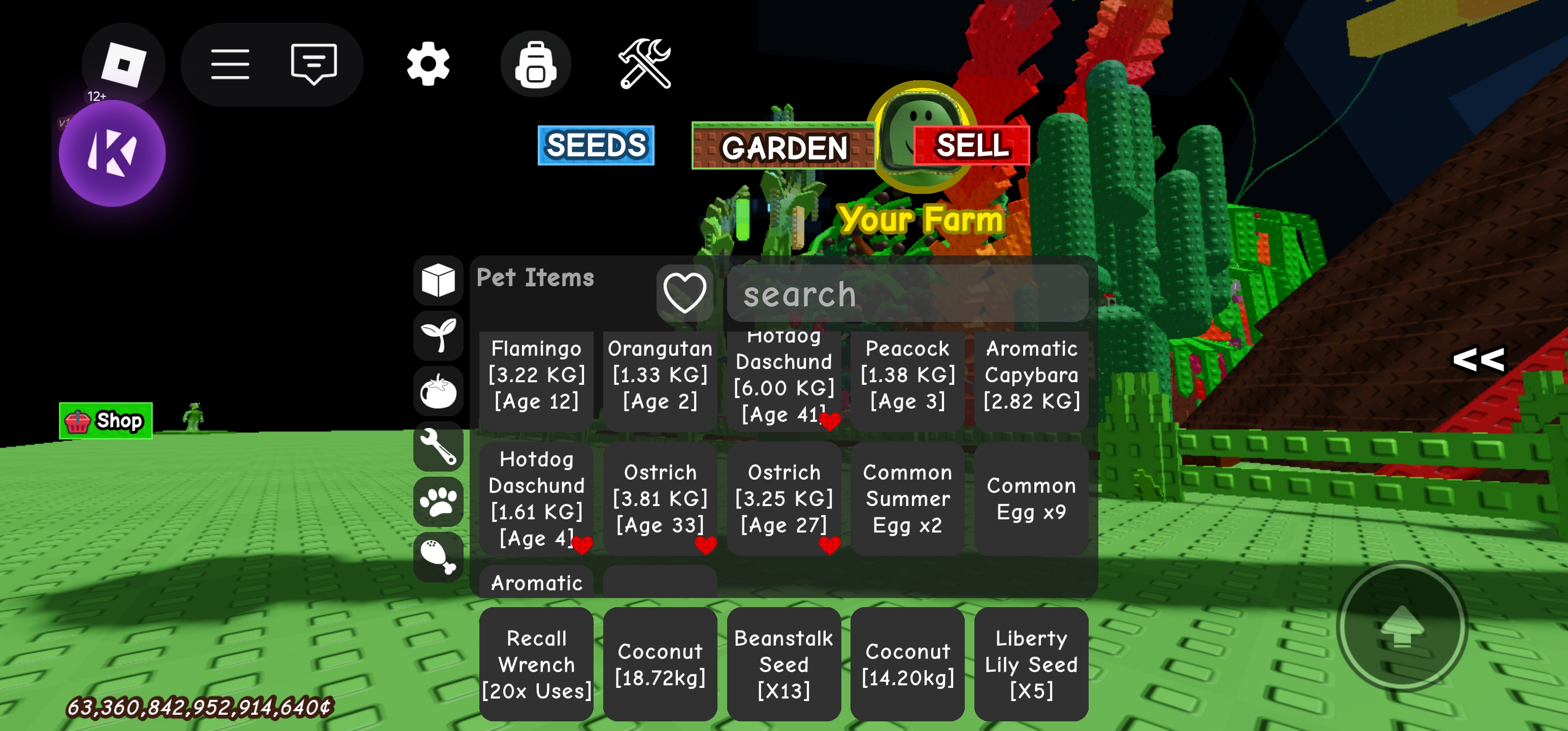Collapse panel with the double arrow

[1478, 360]
